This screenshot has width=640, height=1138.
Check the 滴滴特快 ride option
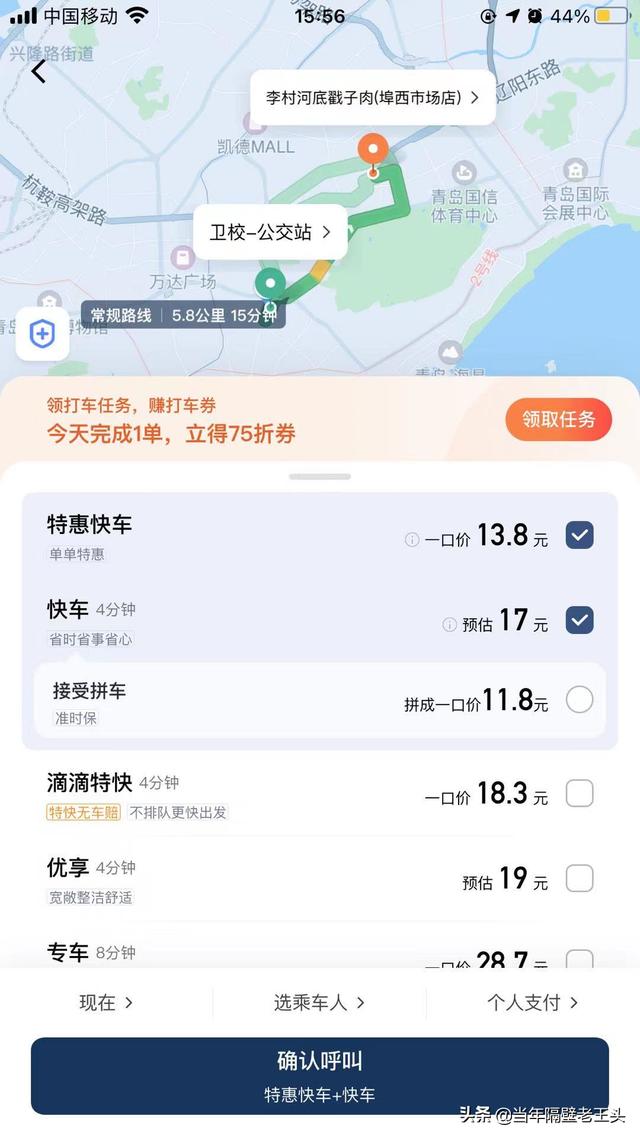[x=579, y=794]
